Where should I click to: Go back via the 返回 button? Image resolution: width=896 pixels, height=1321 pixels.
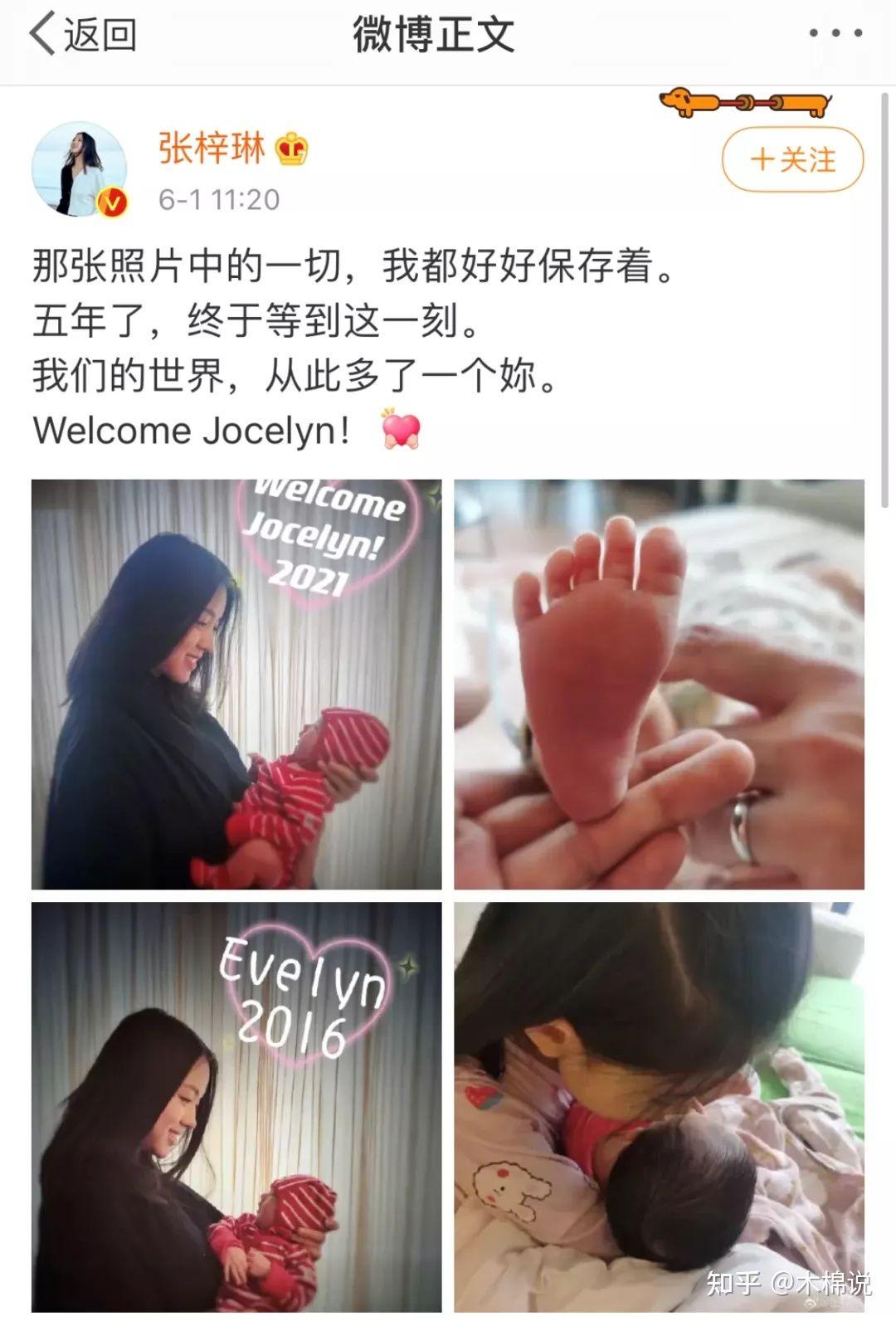pyautogui.click(x=83, y=35)
